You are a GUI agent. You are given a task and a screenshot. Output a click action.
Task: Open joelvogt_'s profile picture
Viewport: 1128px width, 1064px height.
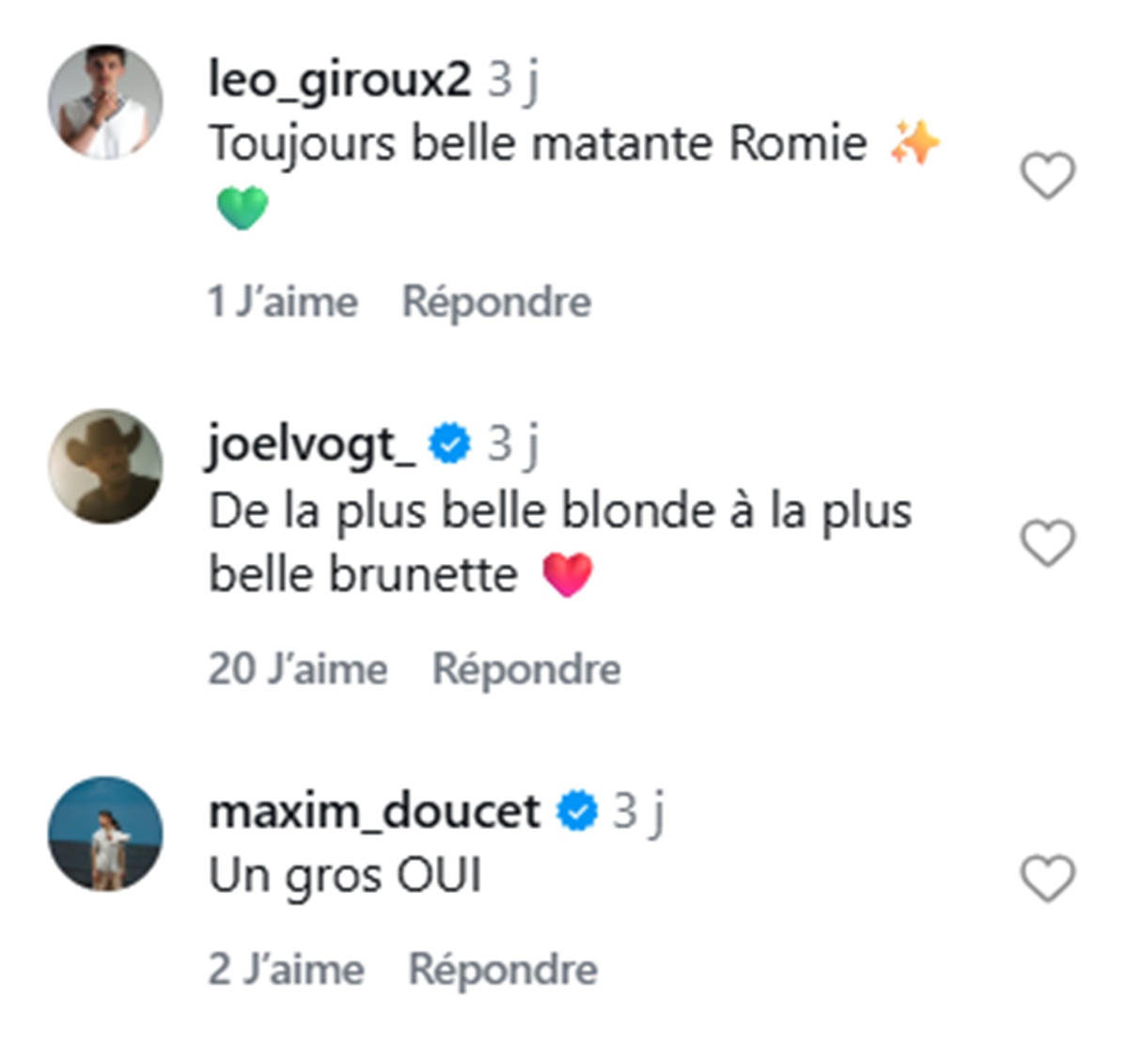point(105,466)
